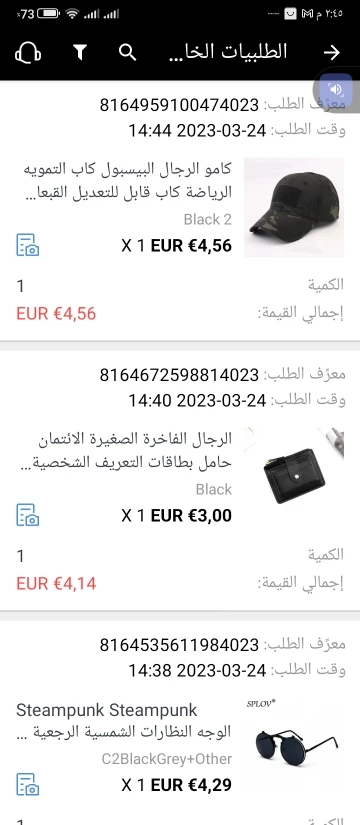Image resolution: width=360 pixels, height=825 pixels.
Task: Tap the floating speaker overlay button
Action: click(337, 89)
